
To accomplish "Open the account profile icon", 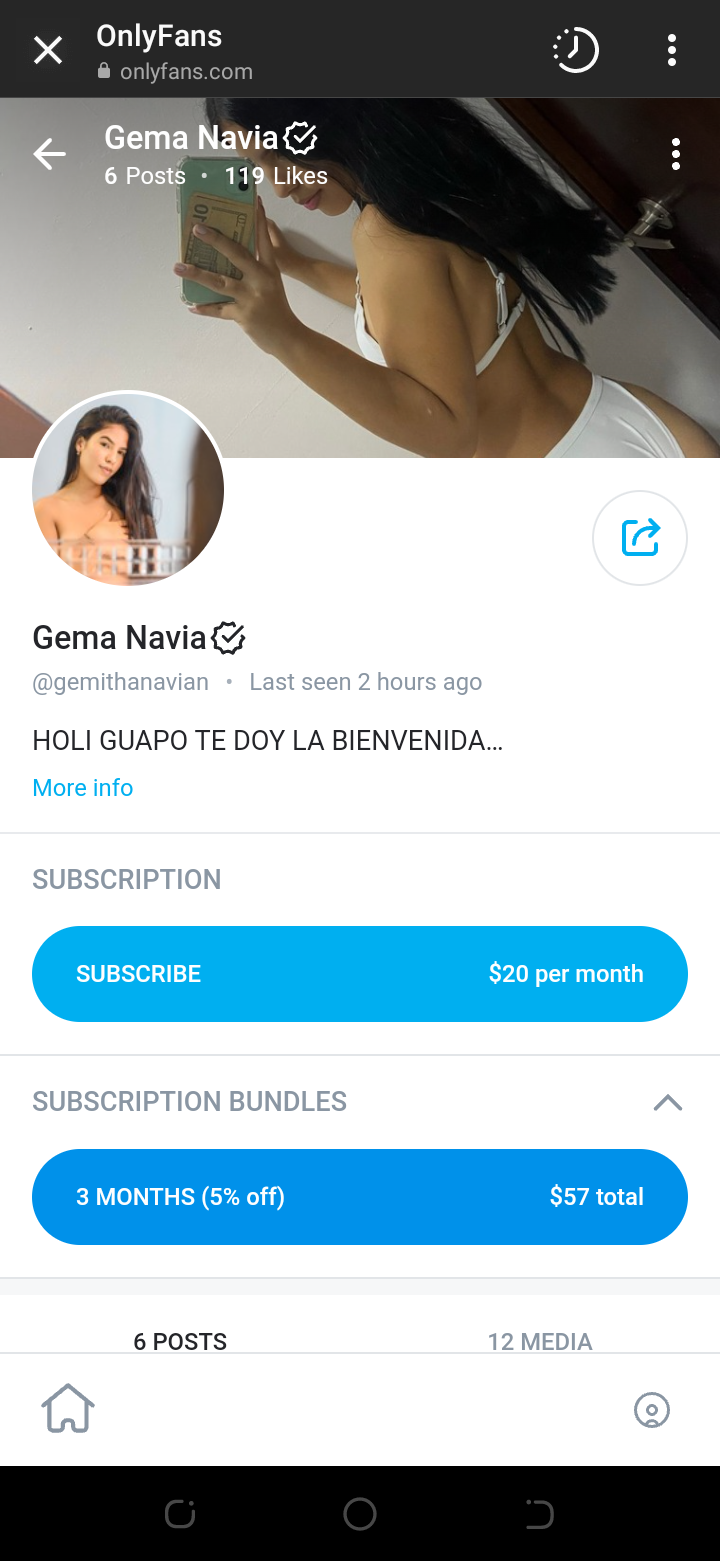I will [x=652, y=1410].
